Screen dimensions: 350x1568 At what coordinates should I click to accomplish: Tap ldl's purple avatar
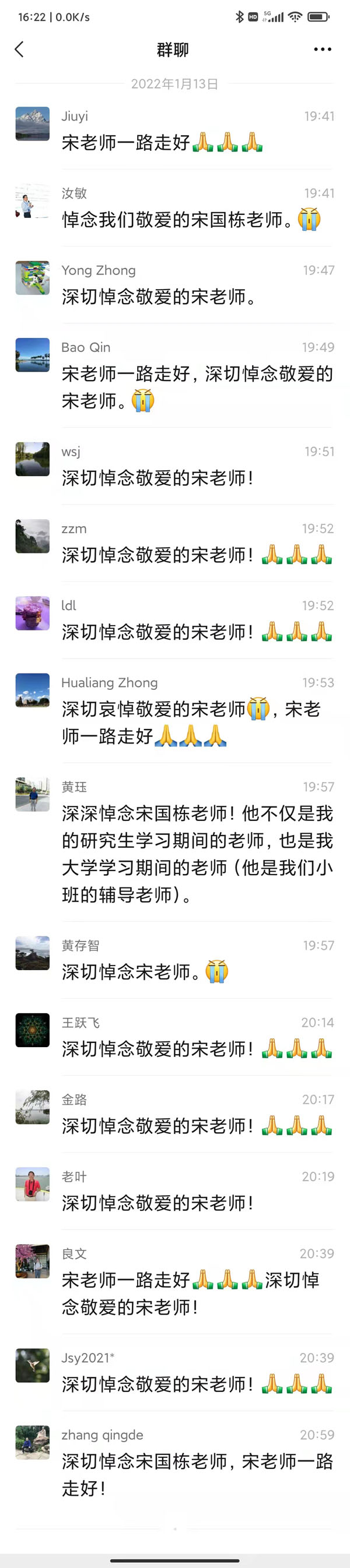pos(32,613)
